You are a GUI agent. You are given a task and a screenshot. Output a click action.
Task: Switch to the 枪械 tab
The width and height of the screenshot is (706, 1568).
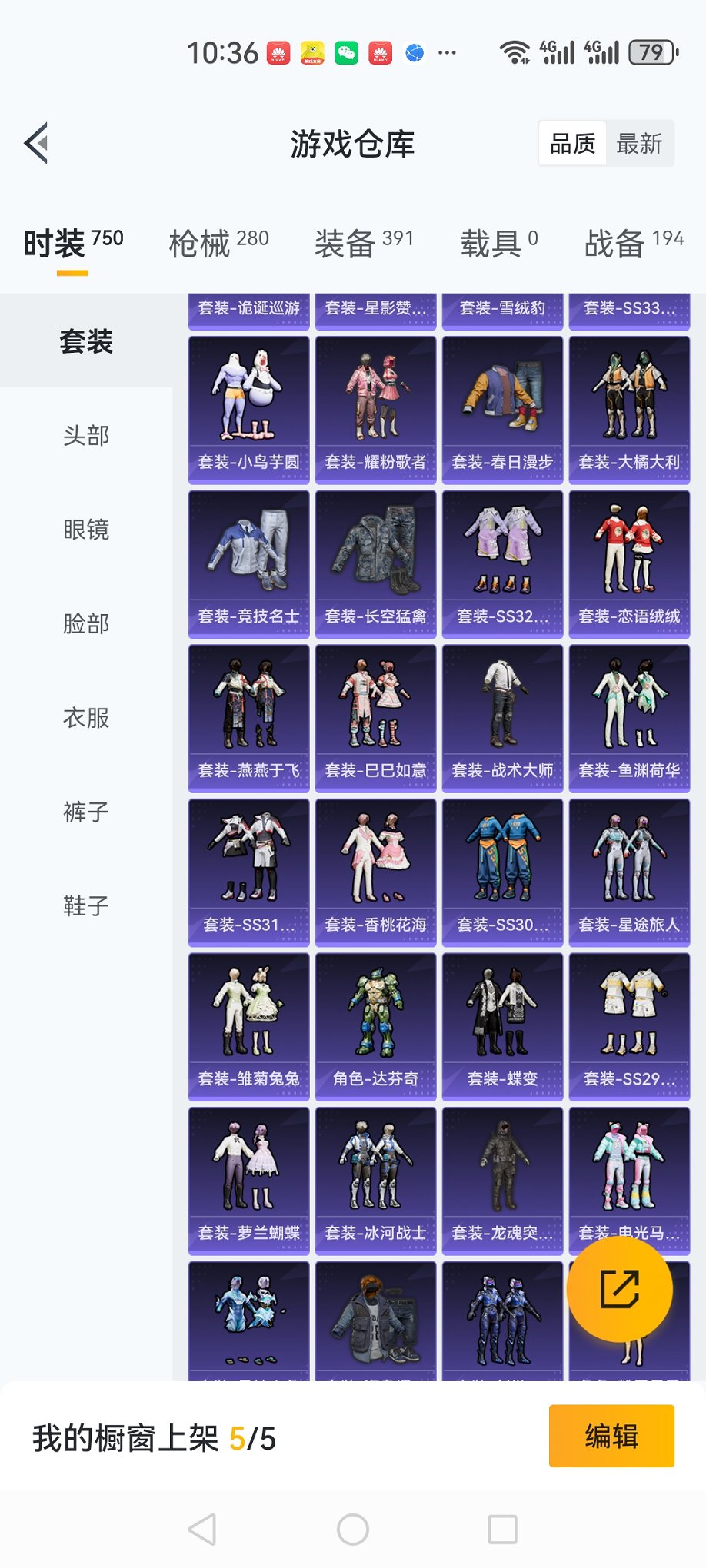pos(218,243)
